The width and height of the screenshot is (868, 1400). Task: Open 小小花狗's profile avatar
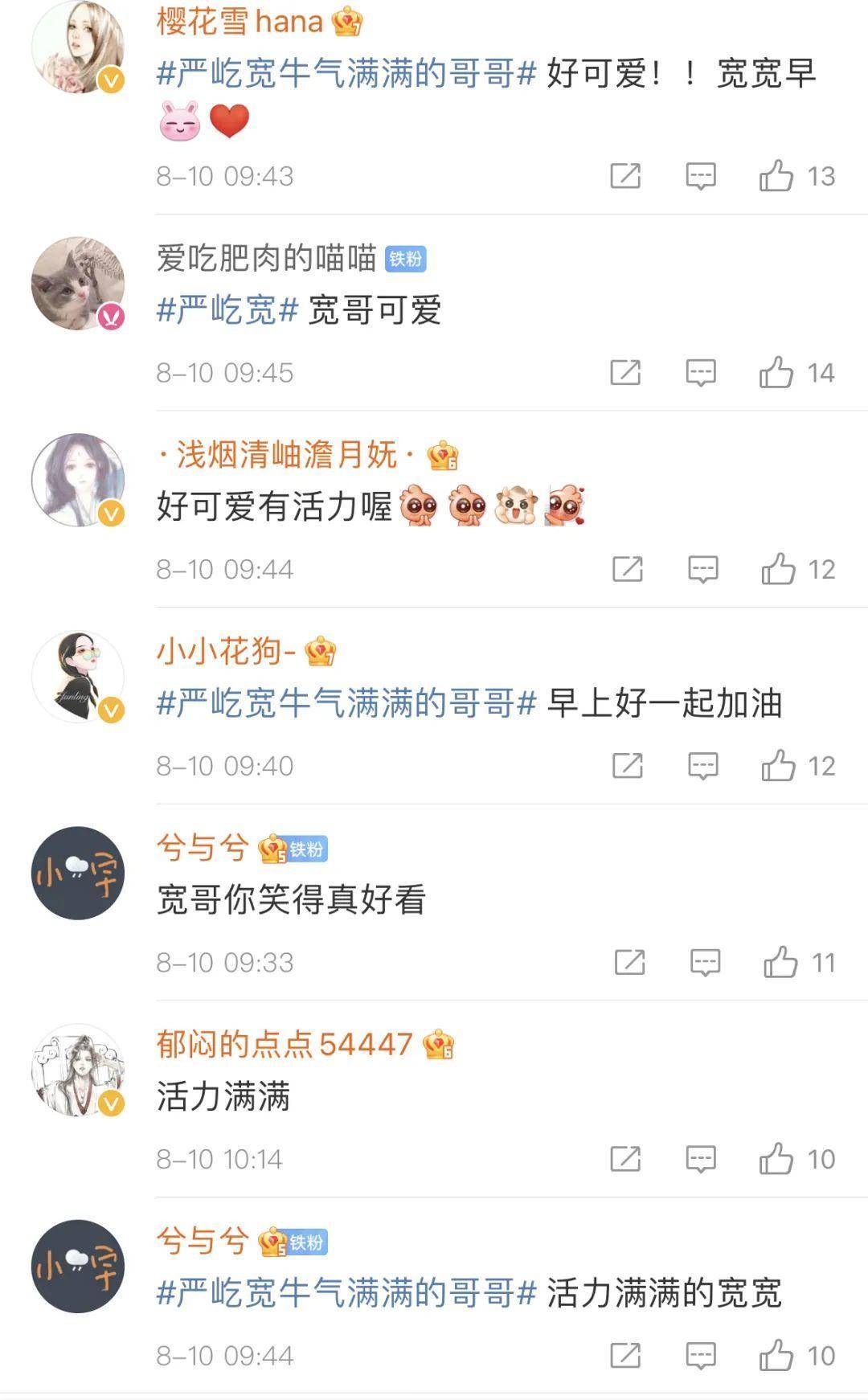tap(80, 676)
